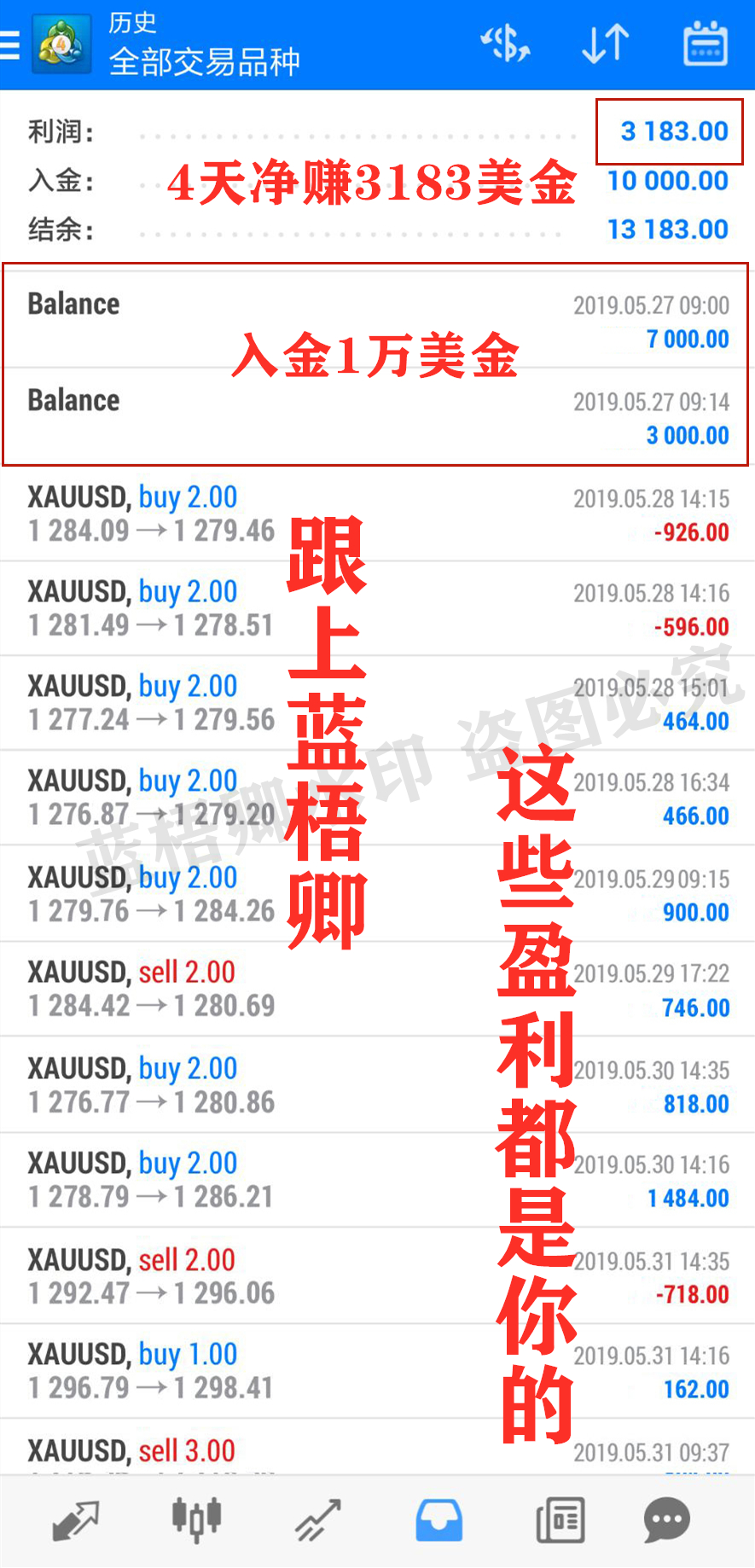Expand the XAUUSD sell trade losing -718.00

377,1276
